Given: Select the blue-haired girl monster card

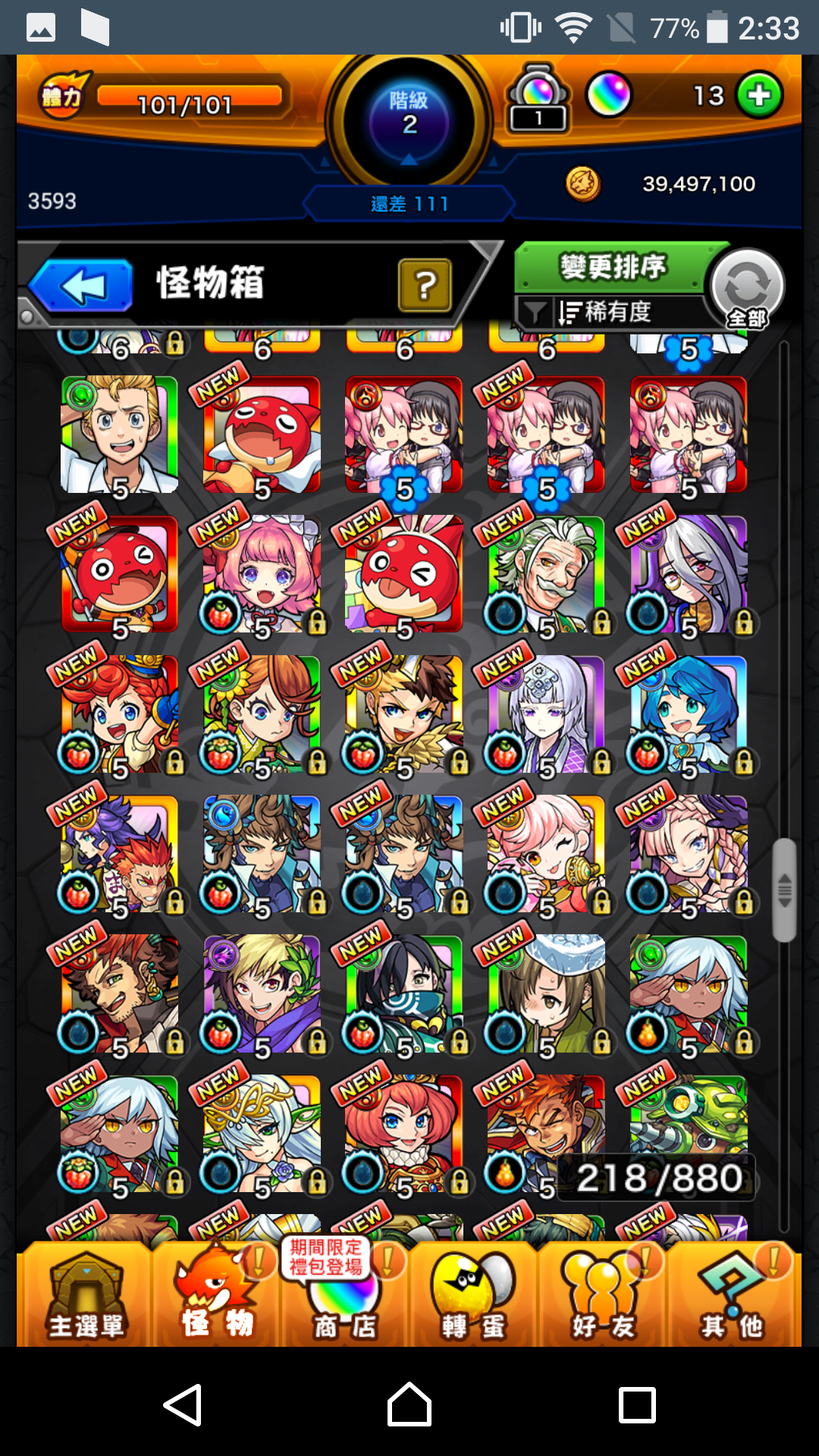Looking at the screenshot, I should pos(689,714).
